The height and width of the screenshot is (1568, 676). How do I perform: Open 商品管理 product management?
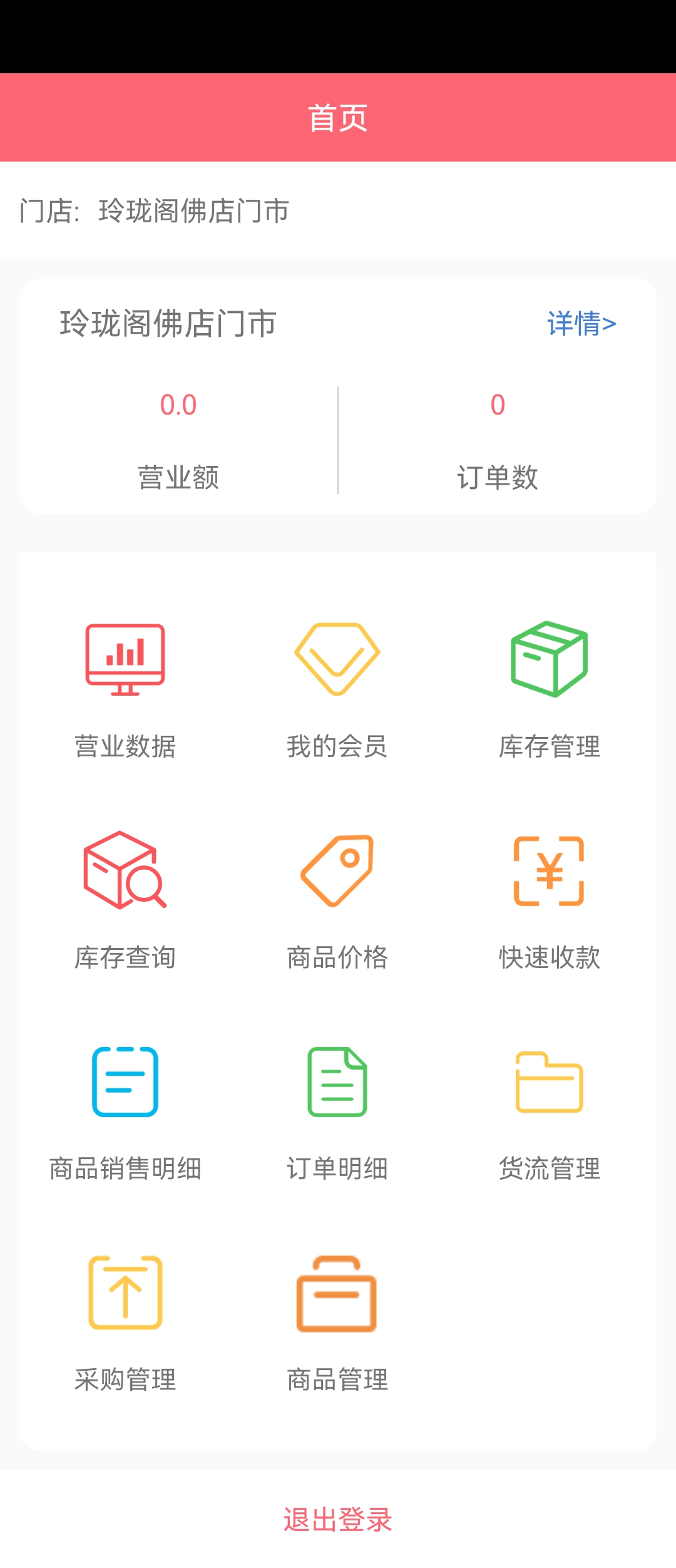(337, 1323)
